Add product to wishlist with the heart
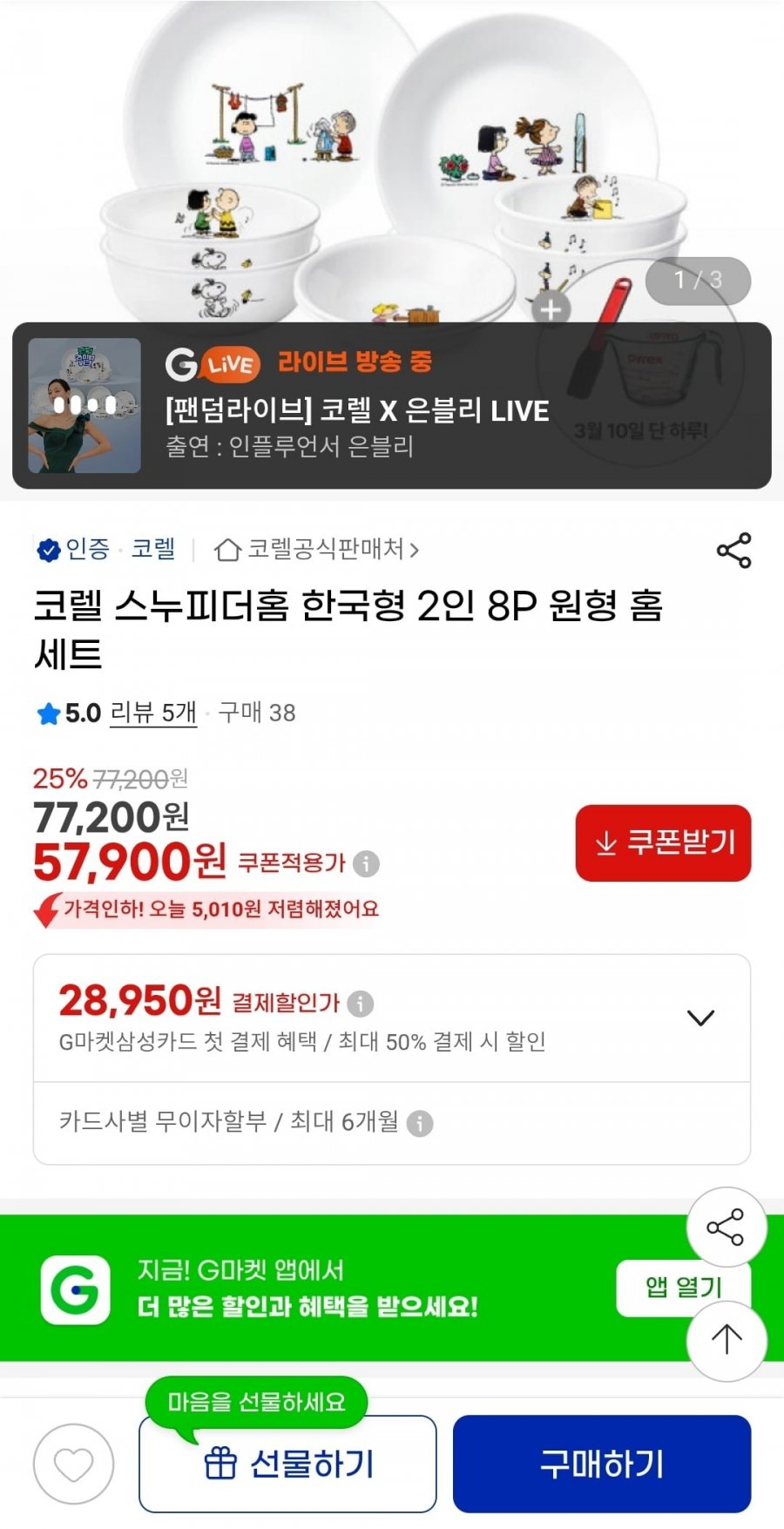Viewport: 784px width, 1529px height. coord(74,1465)
